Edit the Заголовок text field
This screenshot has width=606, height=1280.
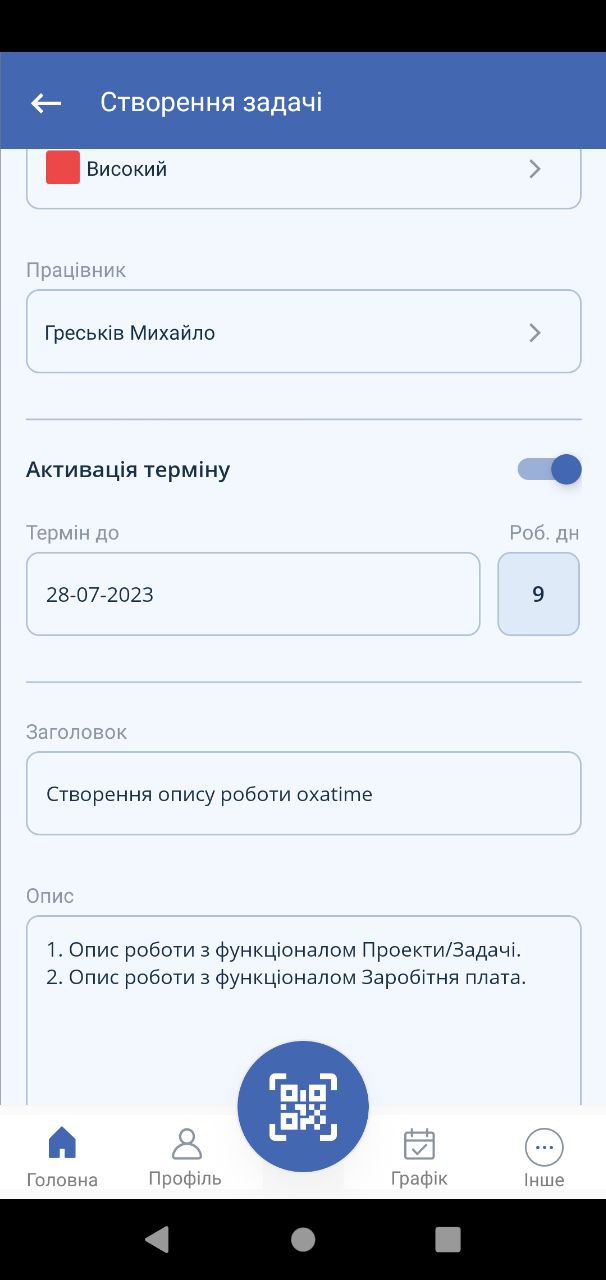click(303, 794)
